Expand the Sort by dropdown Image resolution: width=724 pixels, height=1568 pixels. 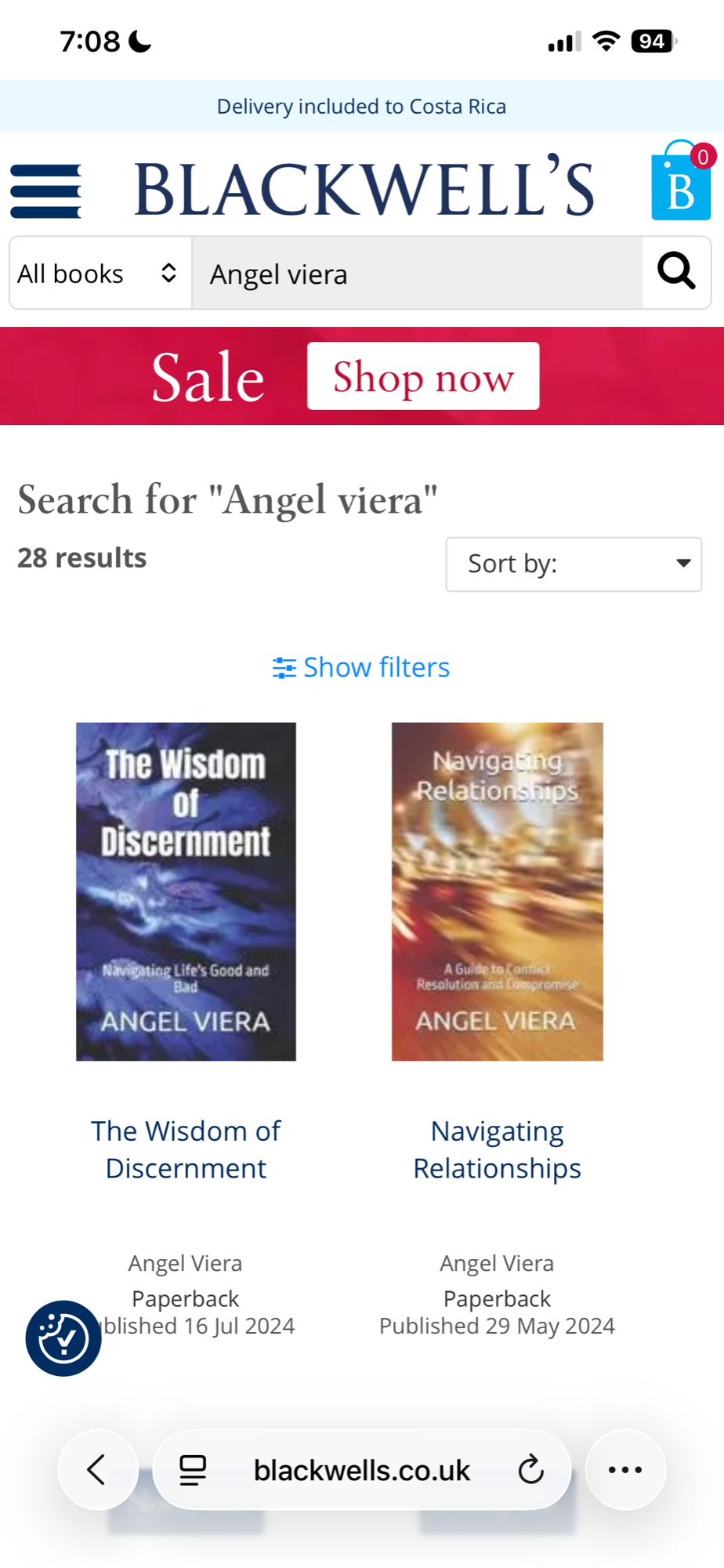(x=574, y=564)
